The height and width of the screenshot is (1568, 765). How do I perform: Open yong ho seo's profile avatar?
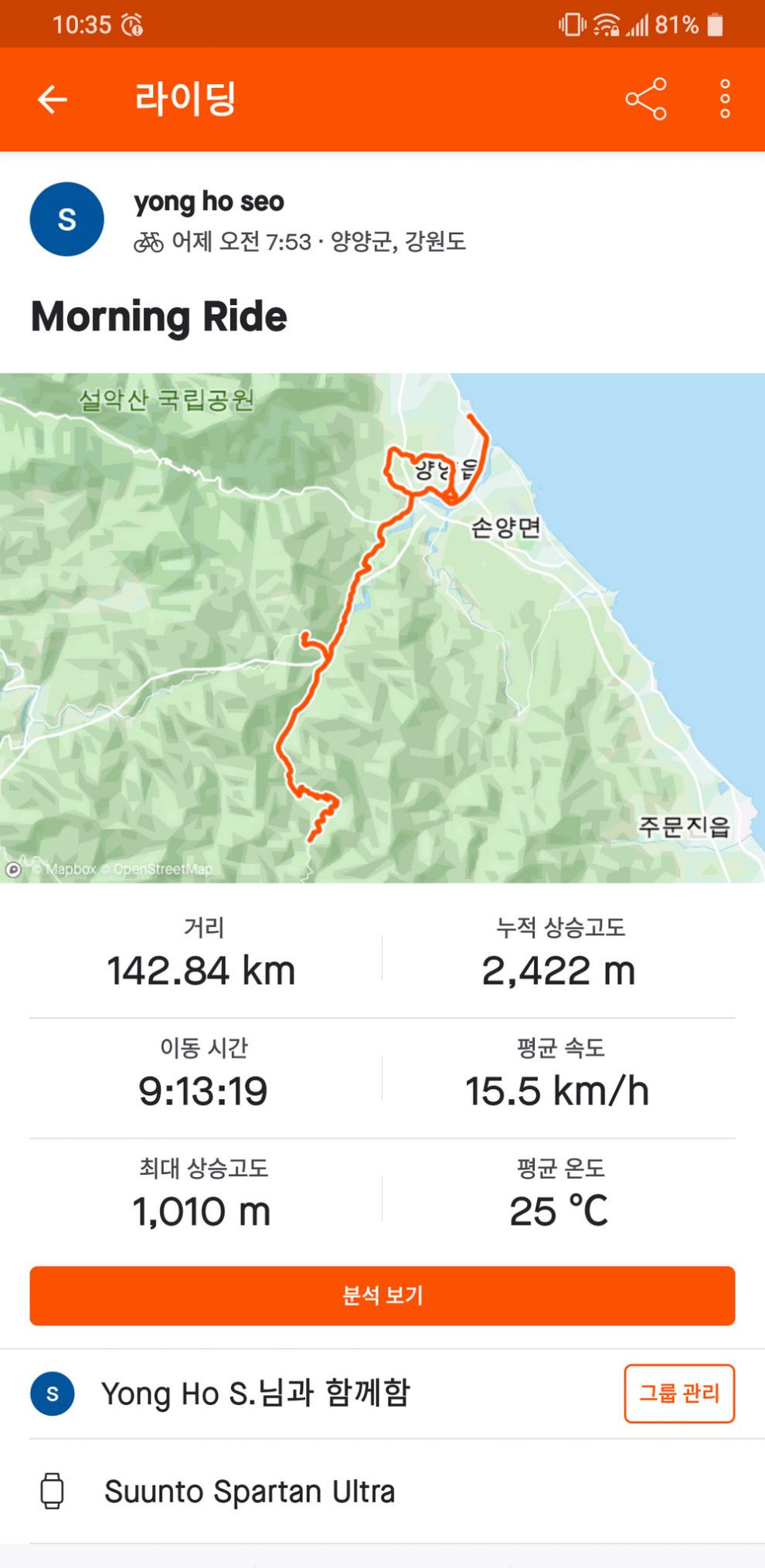(66, 219)
